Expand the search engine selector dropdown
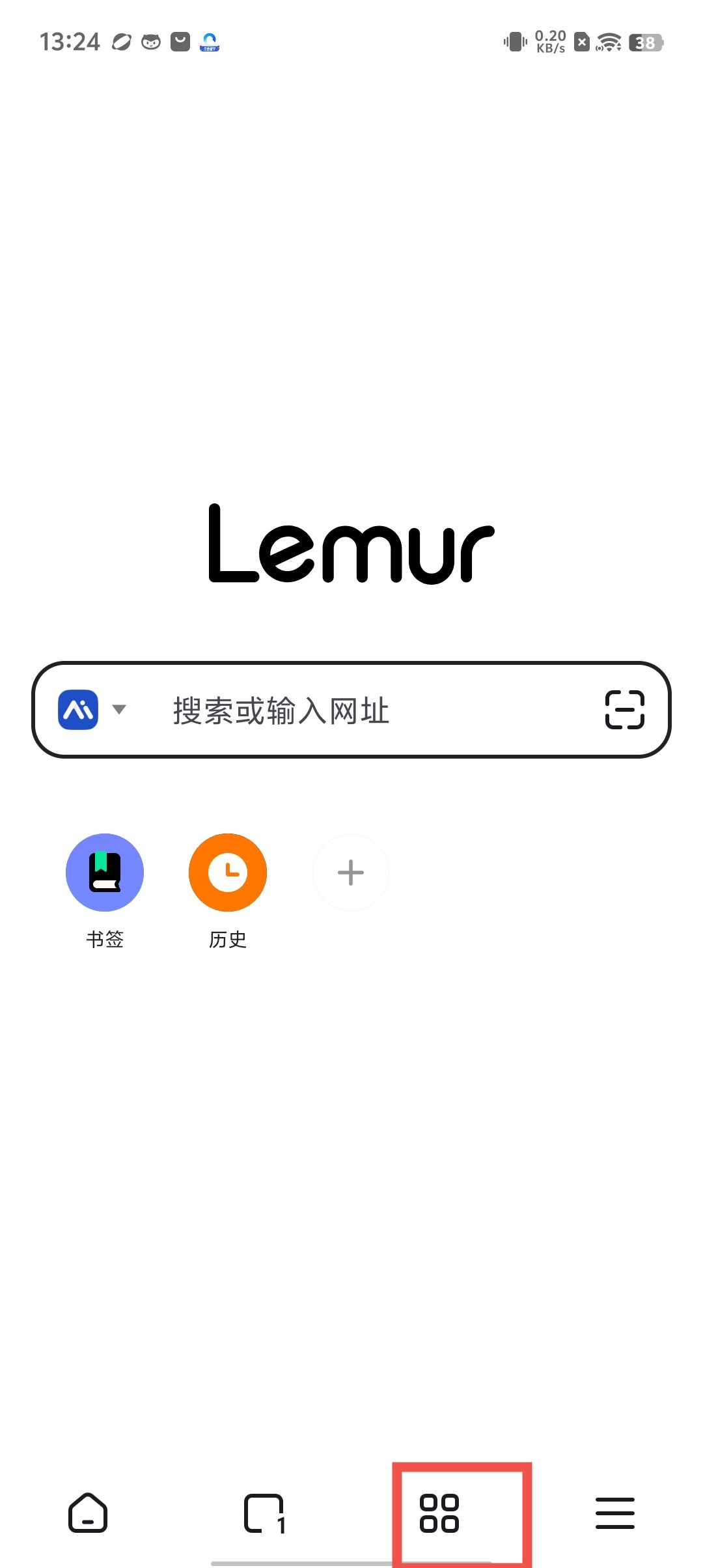The width and height of the screenshot is (703, 1568). [118, 710]
